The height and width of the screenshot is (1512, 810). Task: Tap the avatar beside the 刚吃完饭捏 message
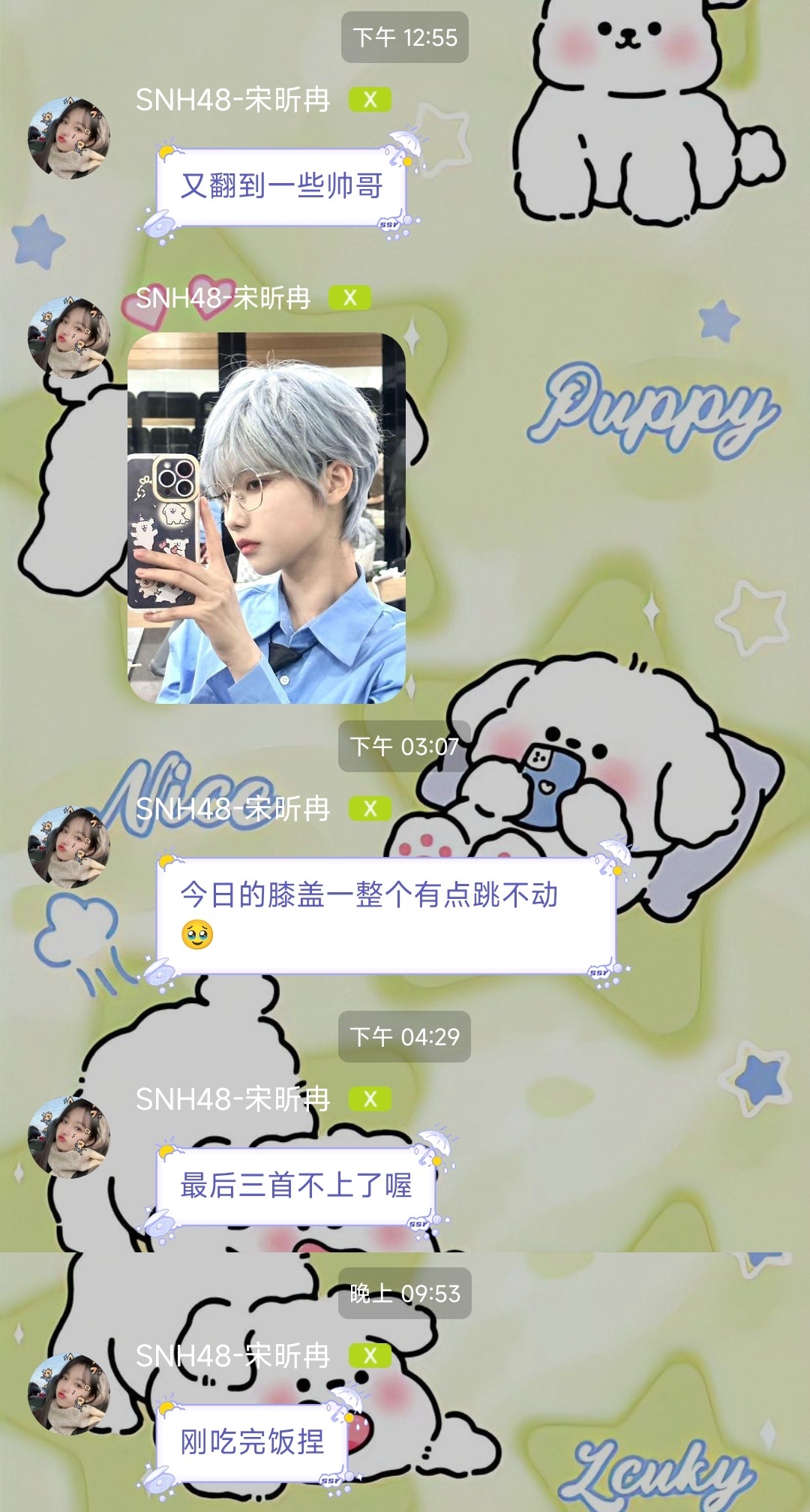click(x=68, y=1394)
